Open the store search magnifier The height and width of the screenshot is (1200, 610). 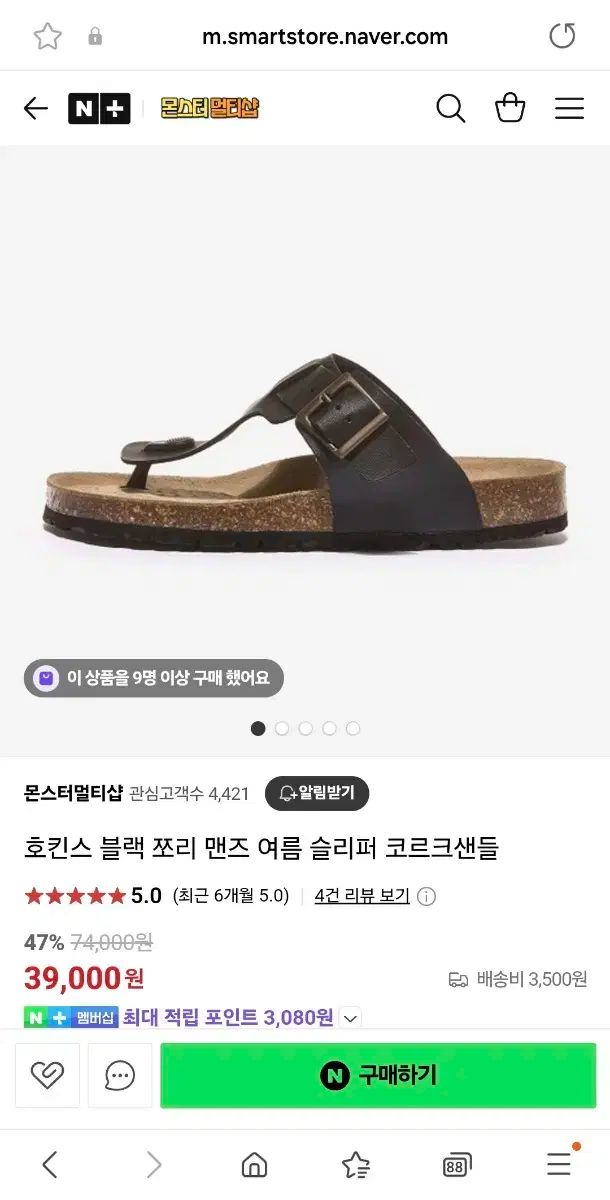451,108
